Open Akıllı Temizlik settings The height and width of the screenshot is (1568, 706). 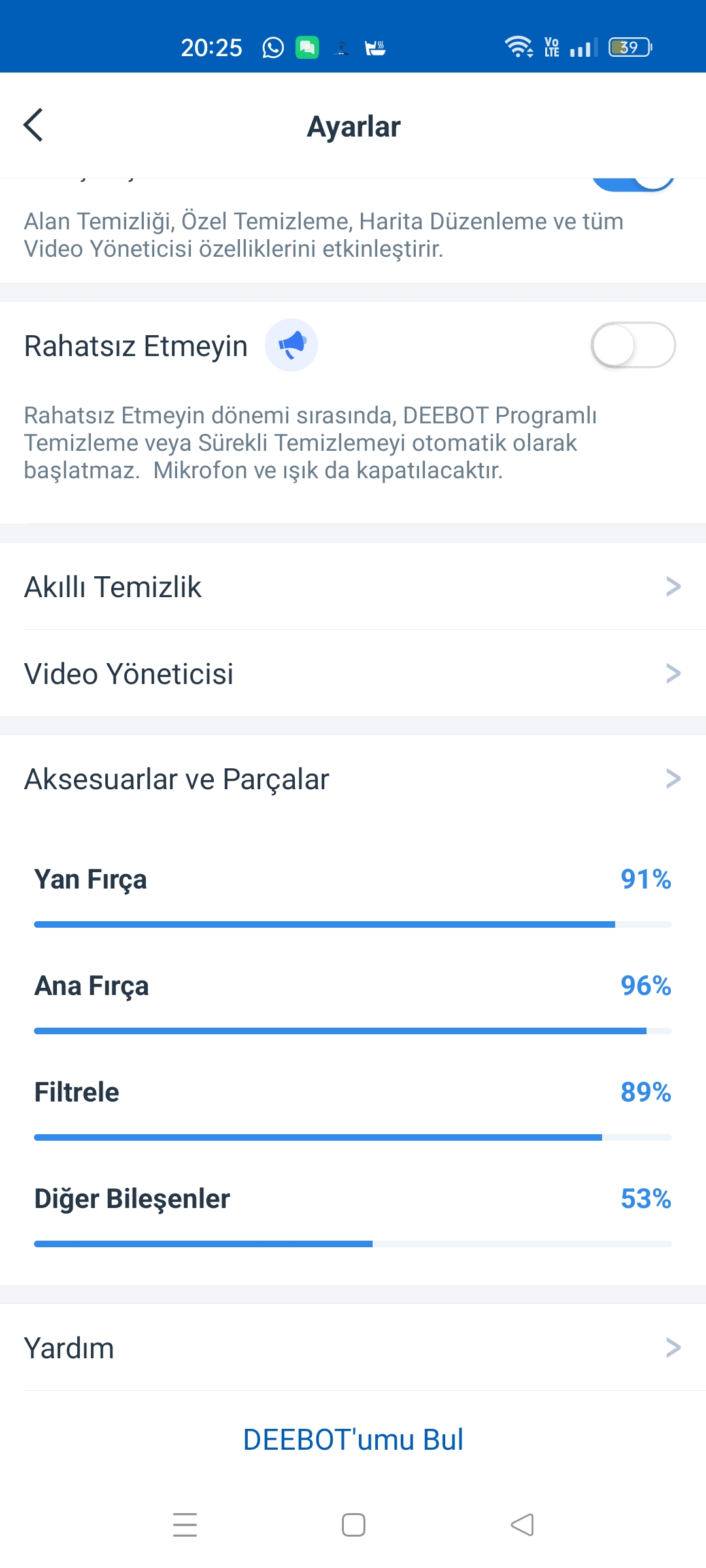[x=353, y=587]
